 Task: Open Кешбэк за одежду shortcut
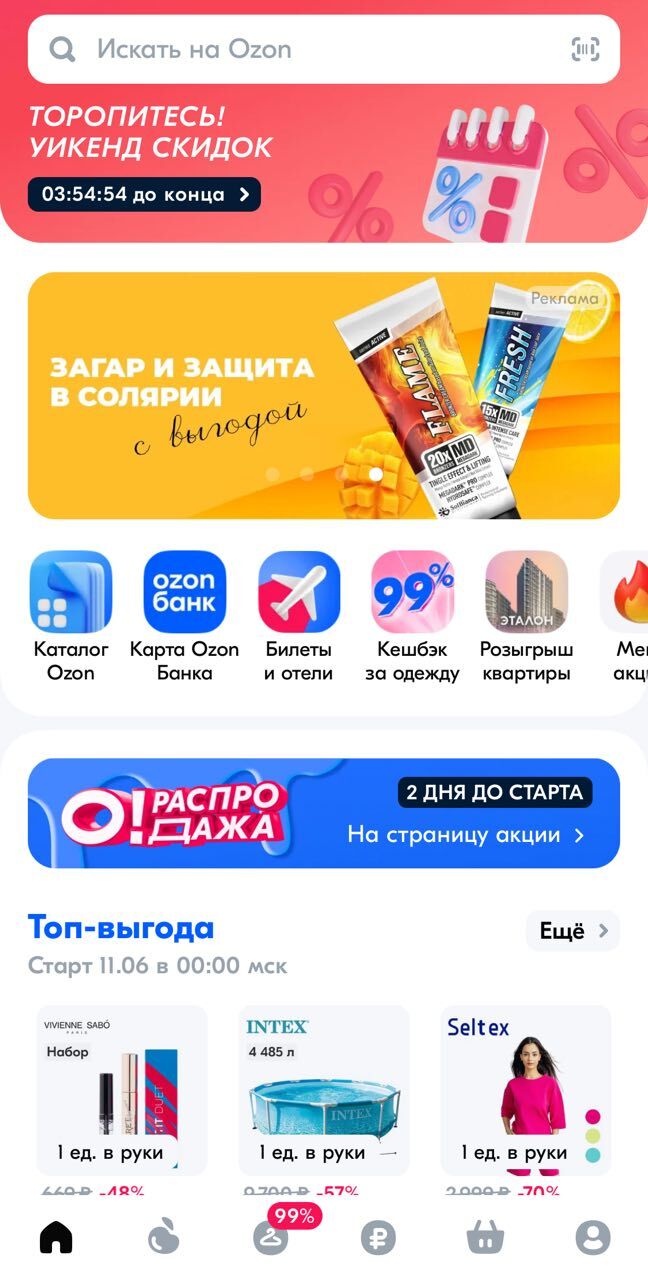(412, 617)
